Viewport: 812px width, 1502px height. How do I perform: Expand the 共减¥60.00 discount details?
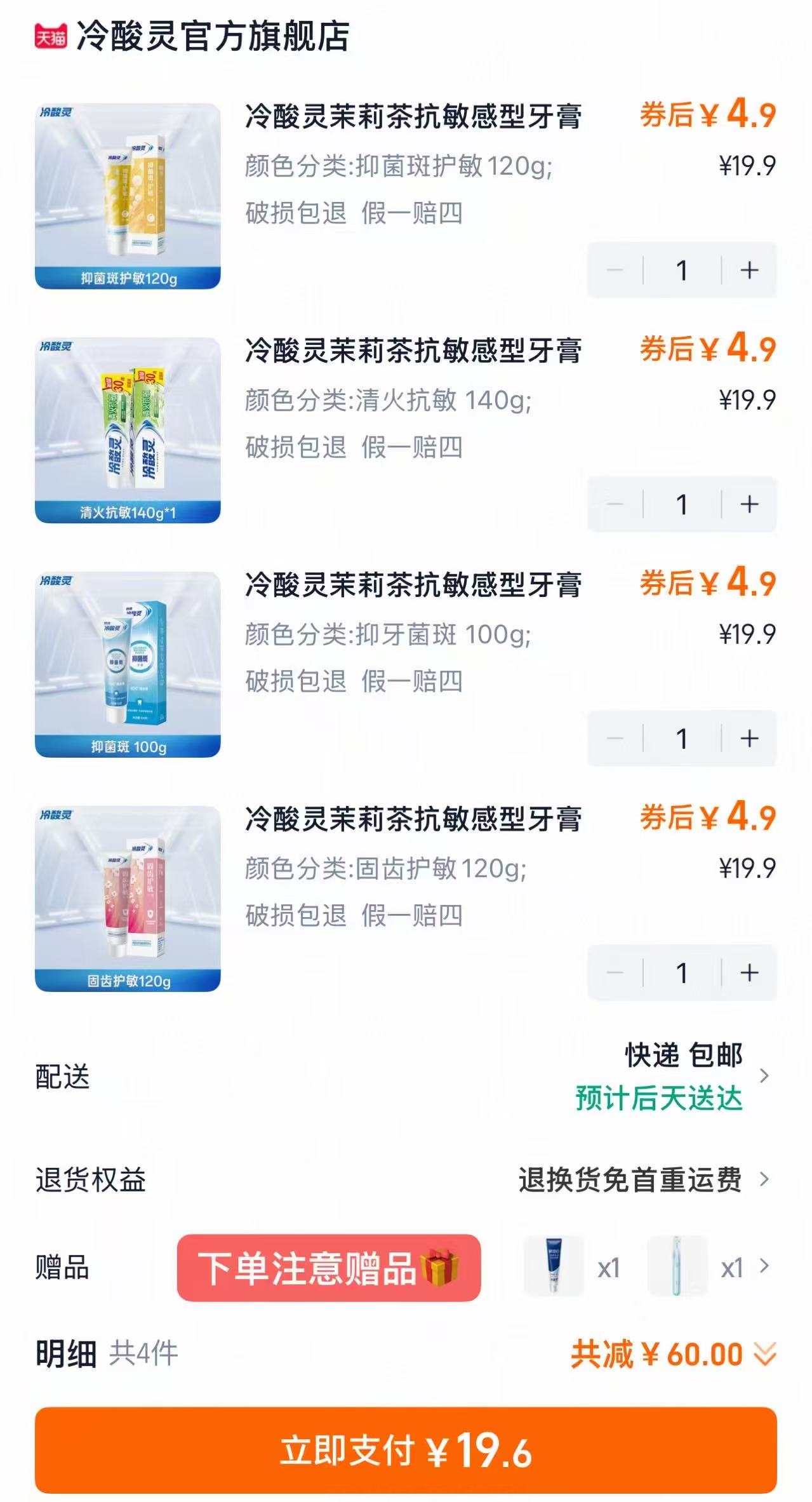coord(766,1352)
